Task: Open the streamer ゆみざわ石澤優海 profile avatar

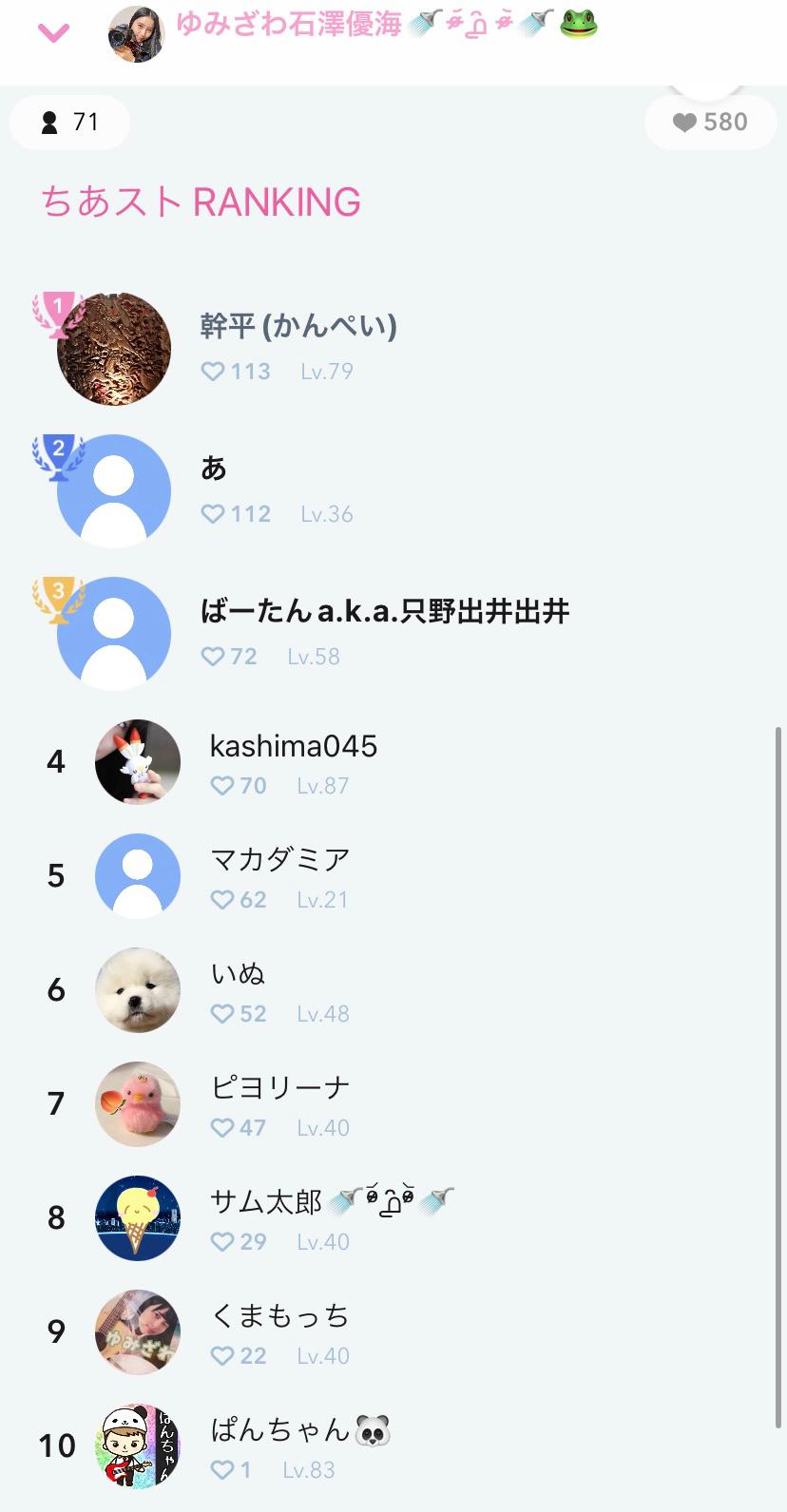Action: tap(137, 33)
